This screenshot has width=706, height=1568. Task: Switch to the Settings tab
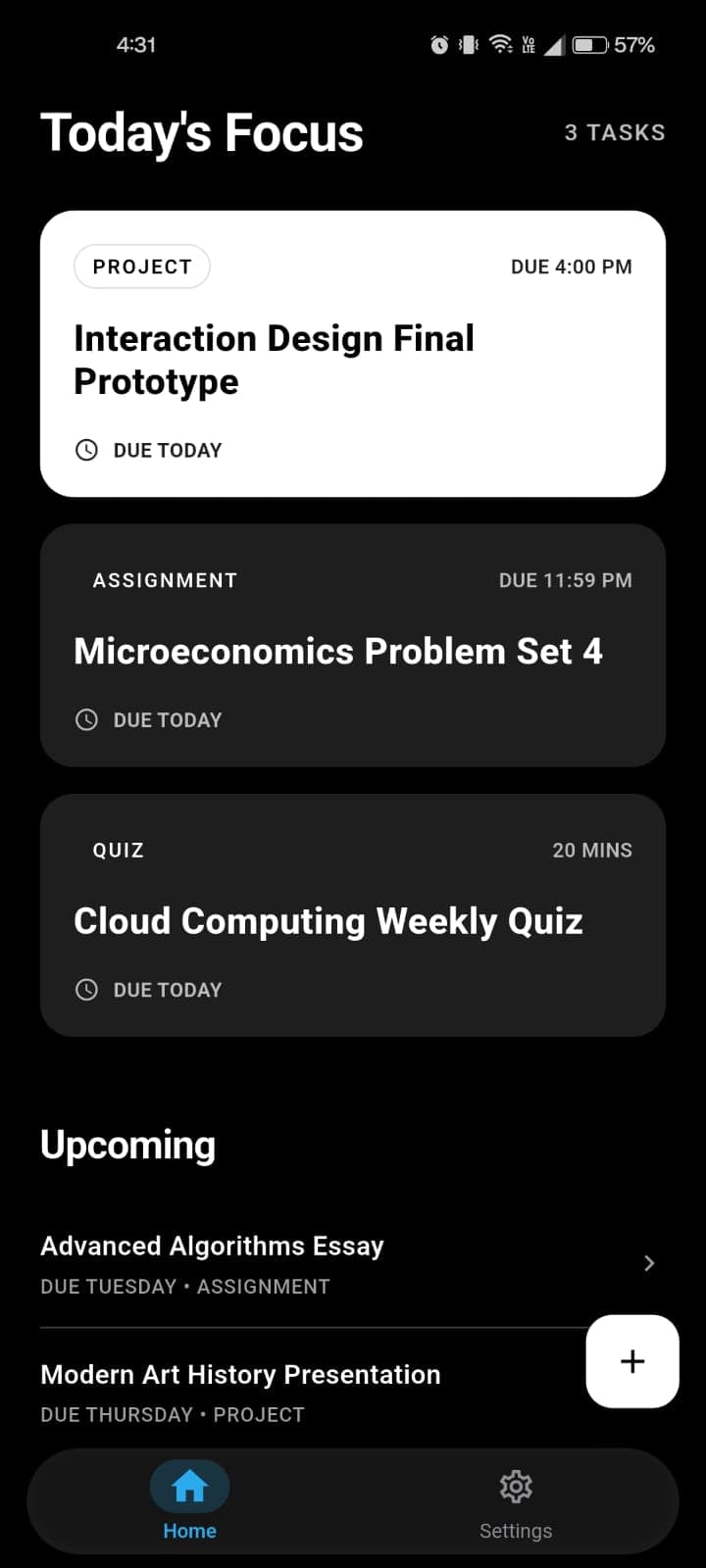coord(516,1503)
